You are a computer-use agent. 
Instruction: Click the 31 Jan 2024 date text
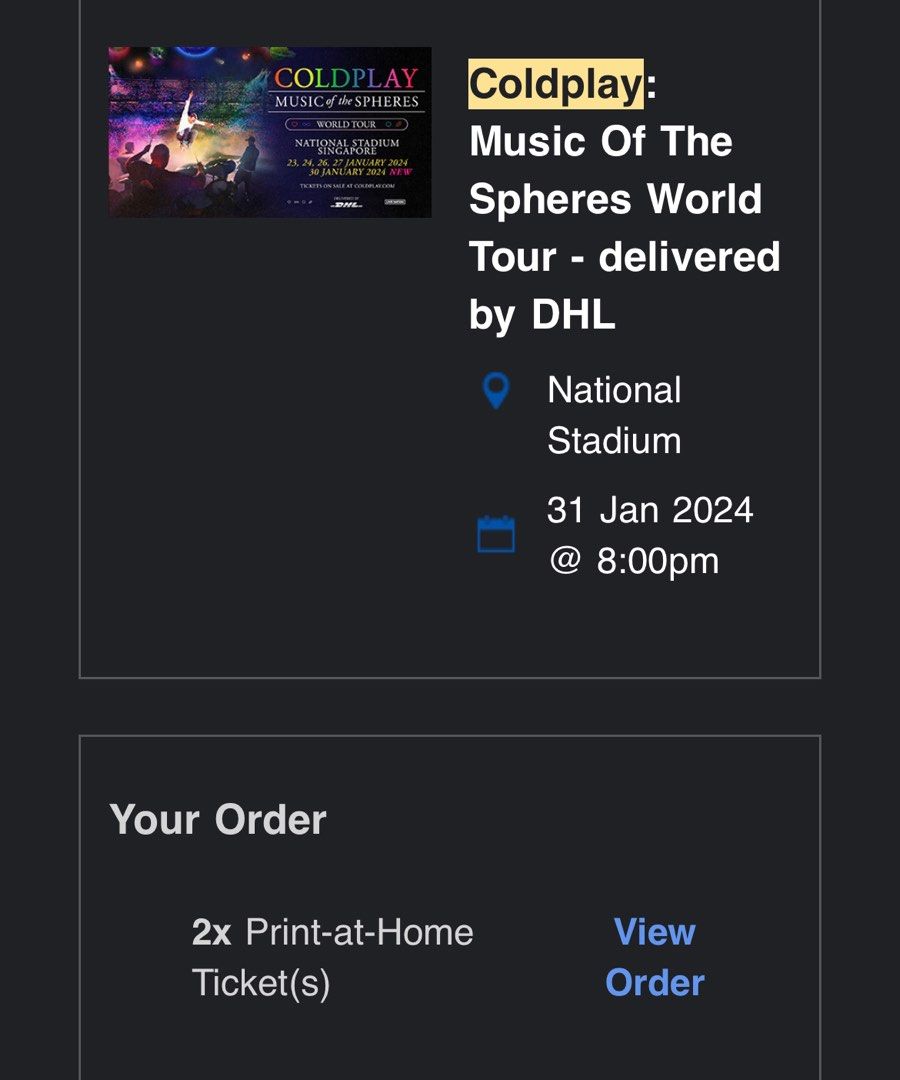coord(648,509)
